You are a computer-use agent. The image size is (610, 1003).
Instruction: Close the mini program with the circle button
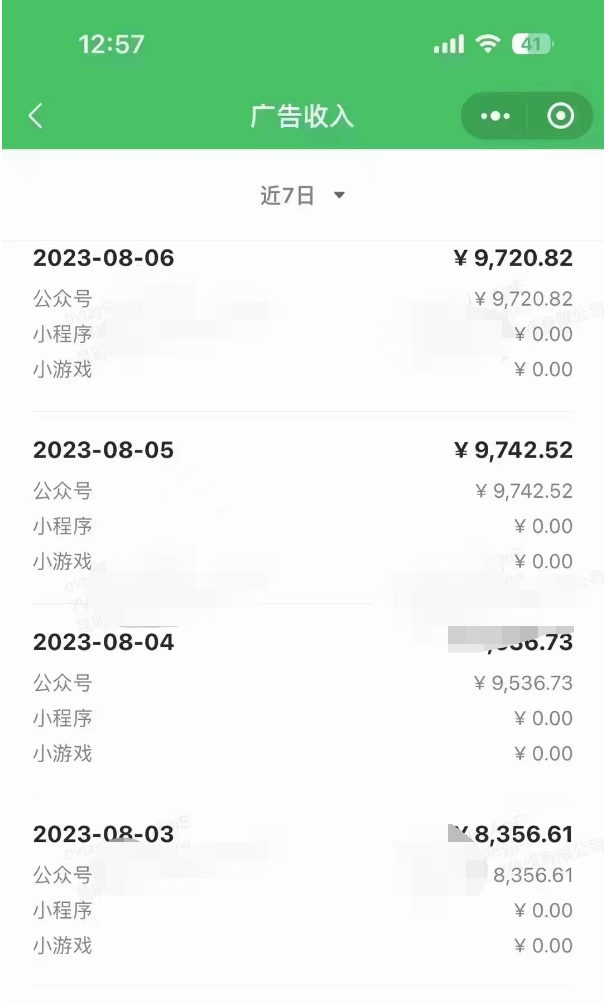pos(560,116)
